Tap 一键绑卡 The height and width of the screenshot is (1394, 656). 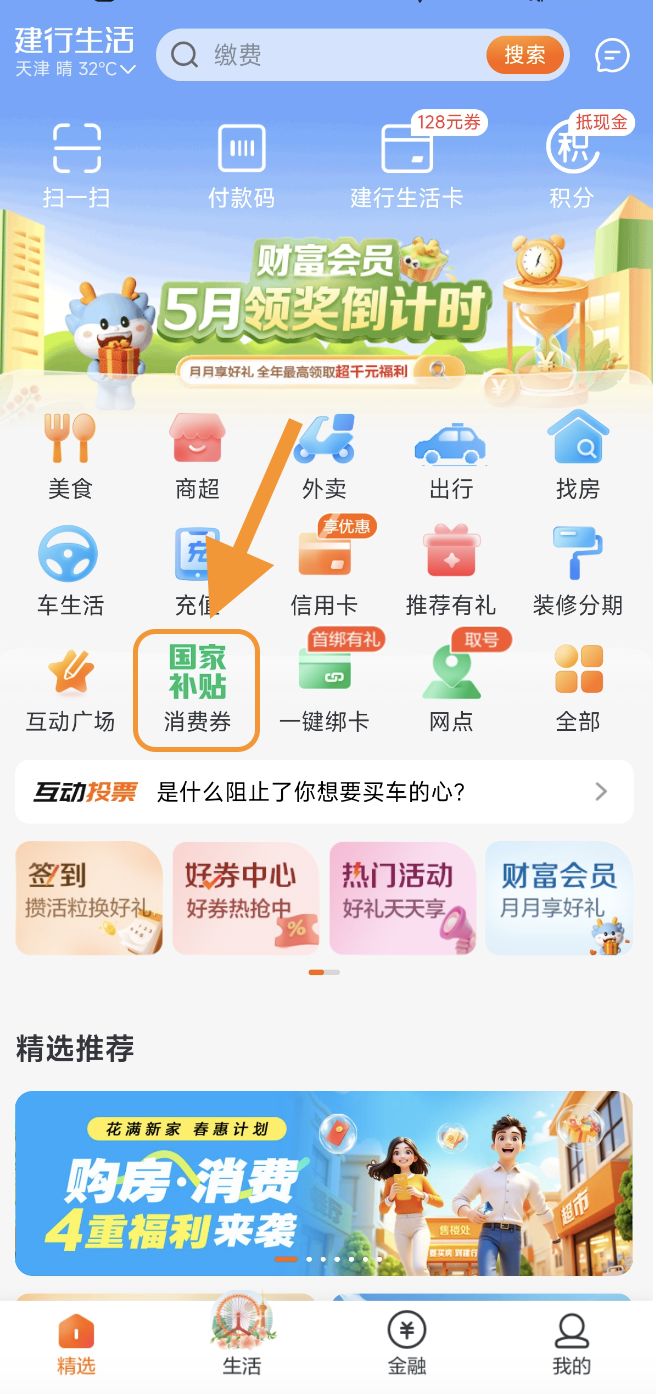tap(324, 689)
